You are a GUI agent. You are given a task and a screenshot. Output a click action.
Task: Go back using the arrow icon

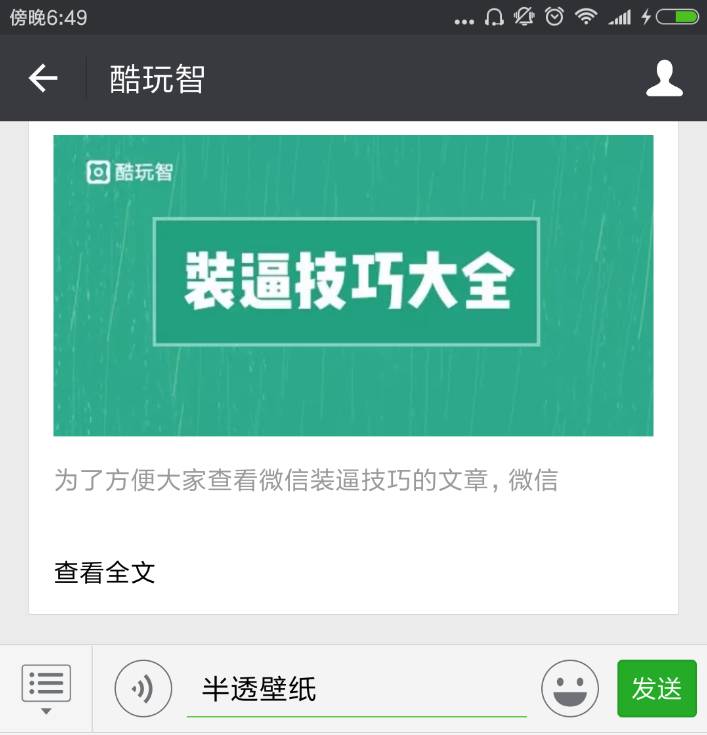click(43, 78)
